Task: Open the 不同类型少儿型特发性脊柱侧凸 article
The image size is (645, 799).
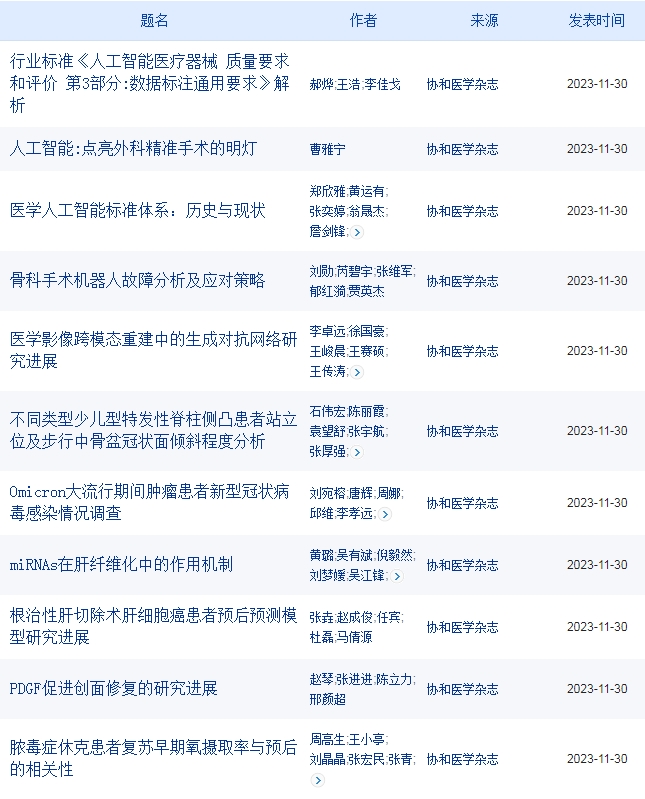Action: point(153,431)
